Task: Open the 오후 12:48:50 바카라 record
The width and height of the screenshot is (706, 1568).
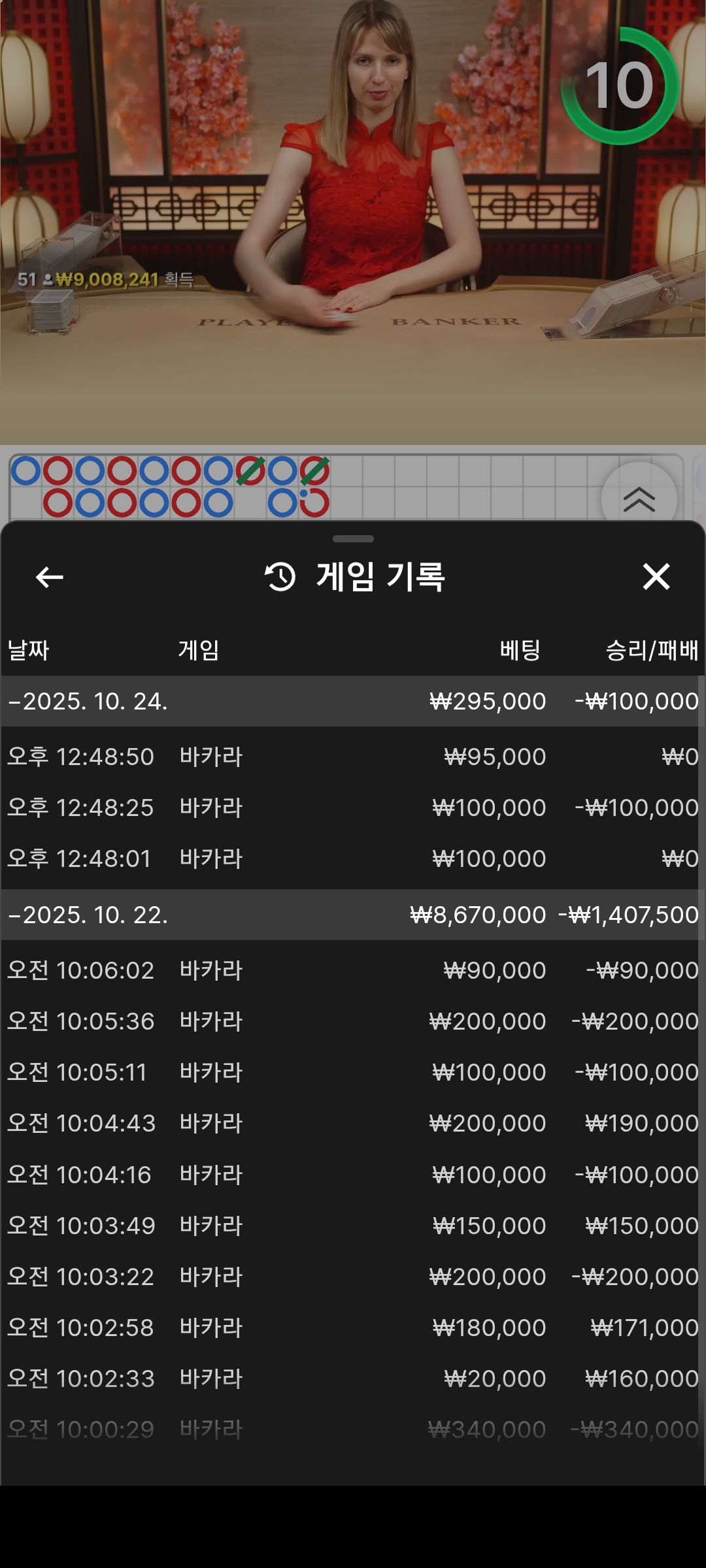Action: click(x=353, y=757)
